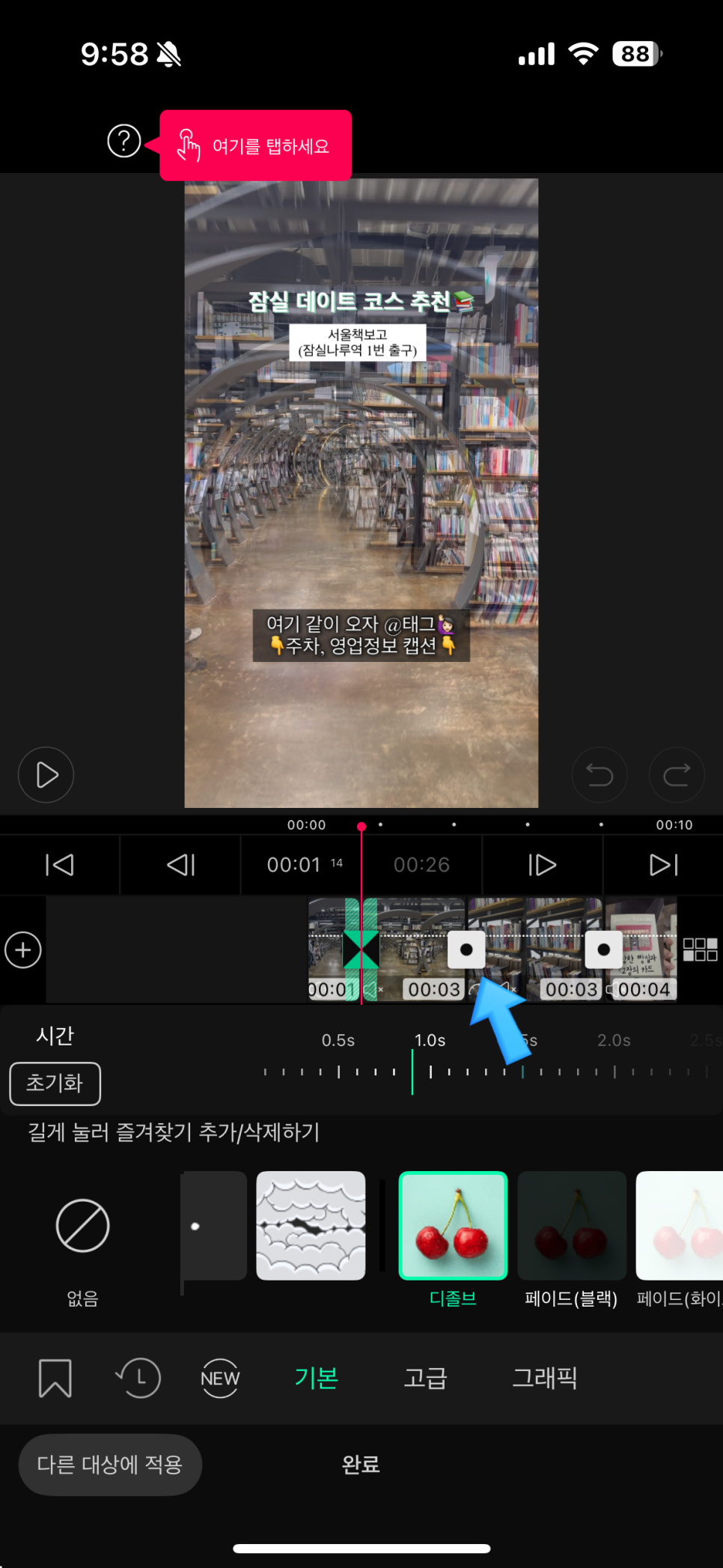Choose the 페이드(블랙) transition
Viewport: 723px width, 1568px height.
pyautogui.click(x=571, y=1226)
